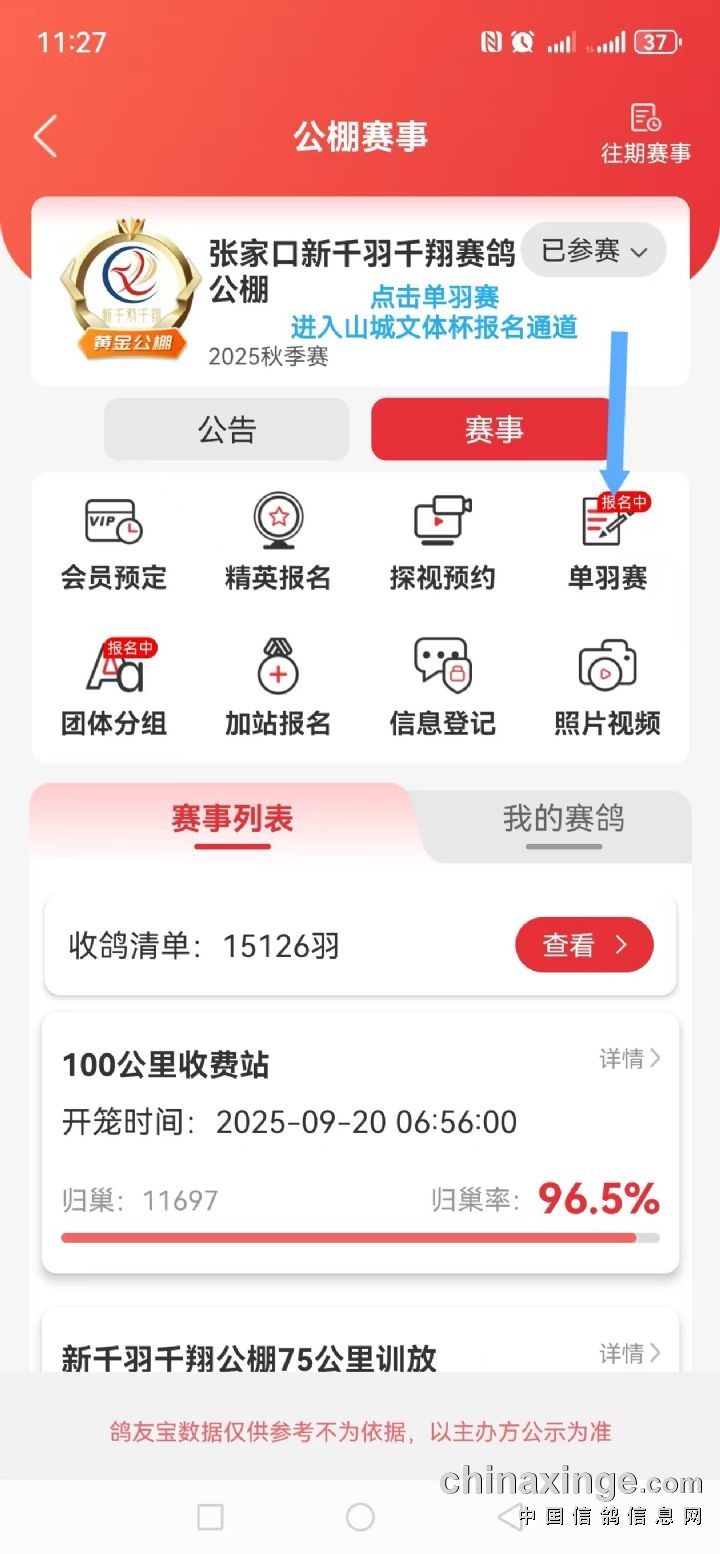Expand the 已参赛 dropdown

(x=594, y=251)
